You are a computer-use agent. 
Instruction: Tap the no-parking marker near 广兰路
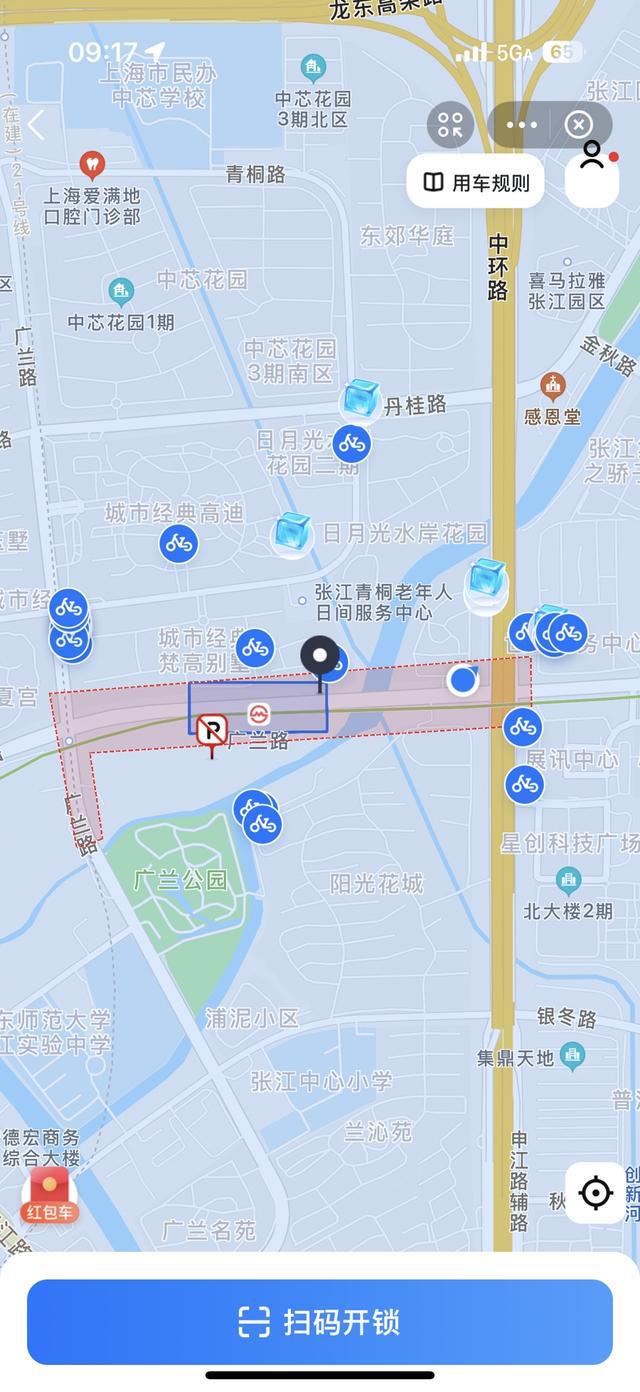click(x=211, y=732)
